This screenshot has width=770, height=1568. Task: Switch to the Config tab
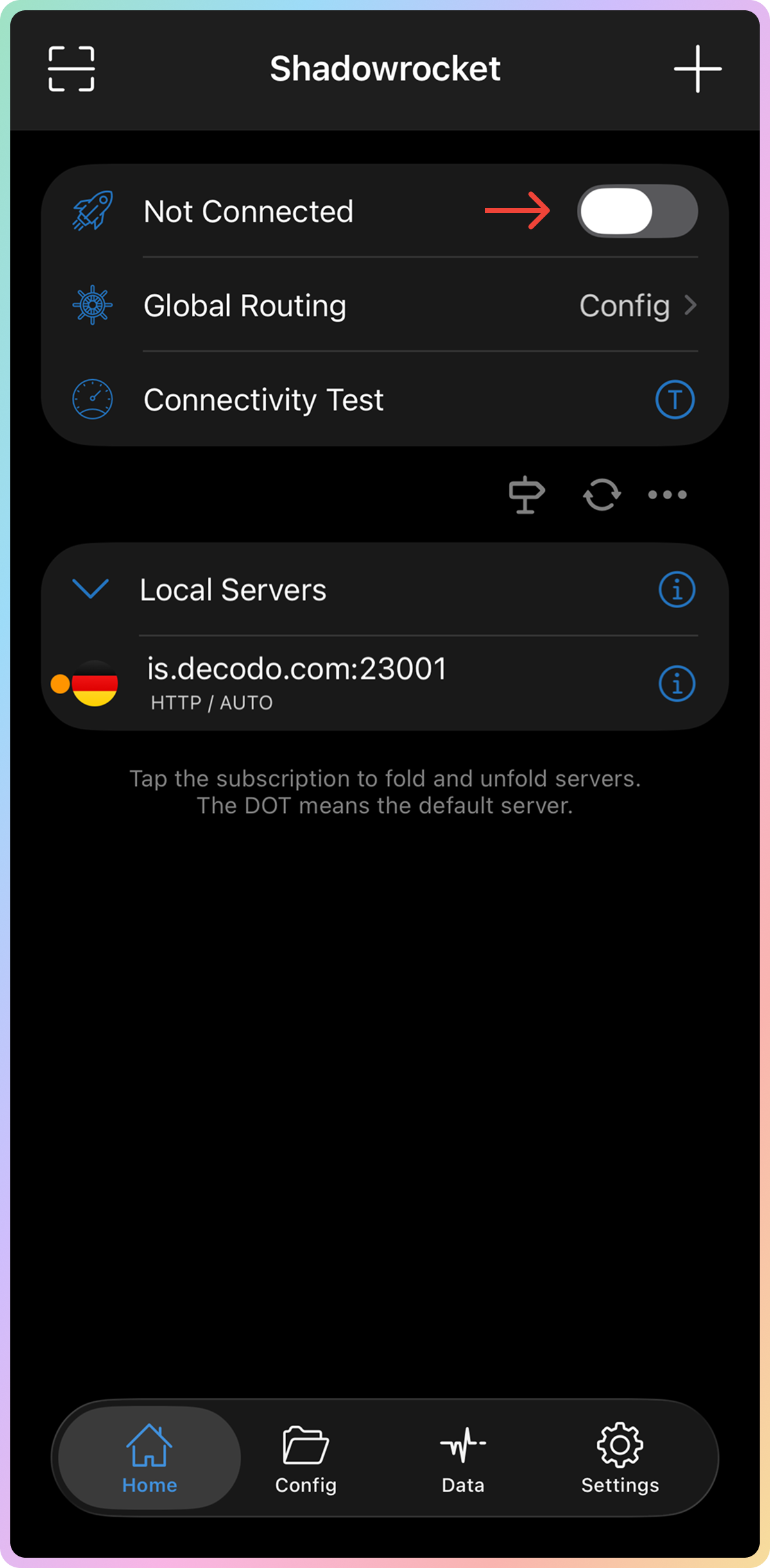305,1458
